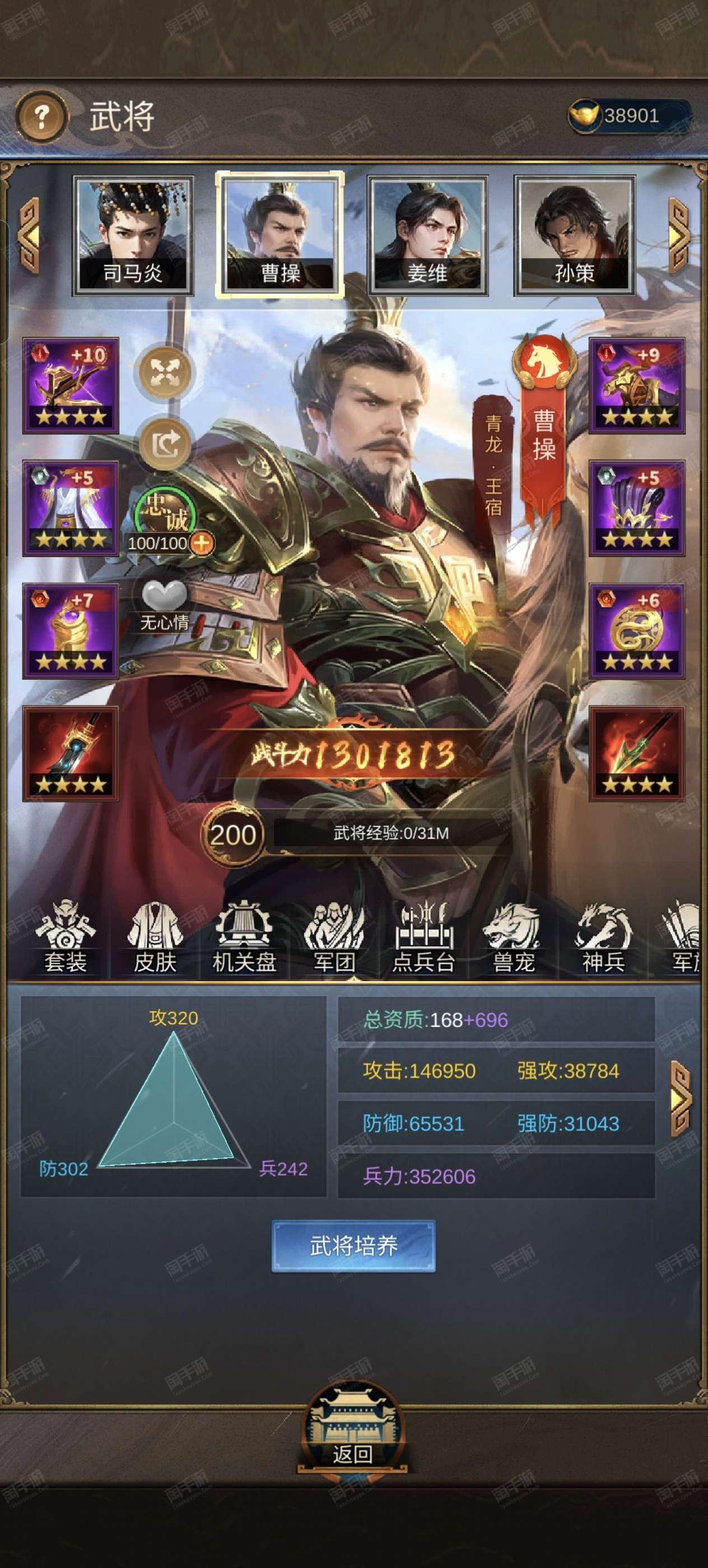Tap 武将培养 button
This screenshot has width=708, height=1568.
tap(353, 1246)
